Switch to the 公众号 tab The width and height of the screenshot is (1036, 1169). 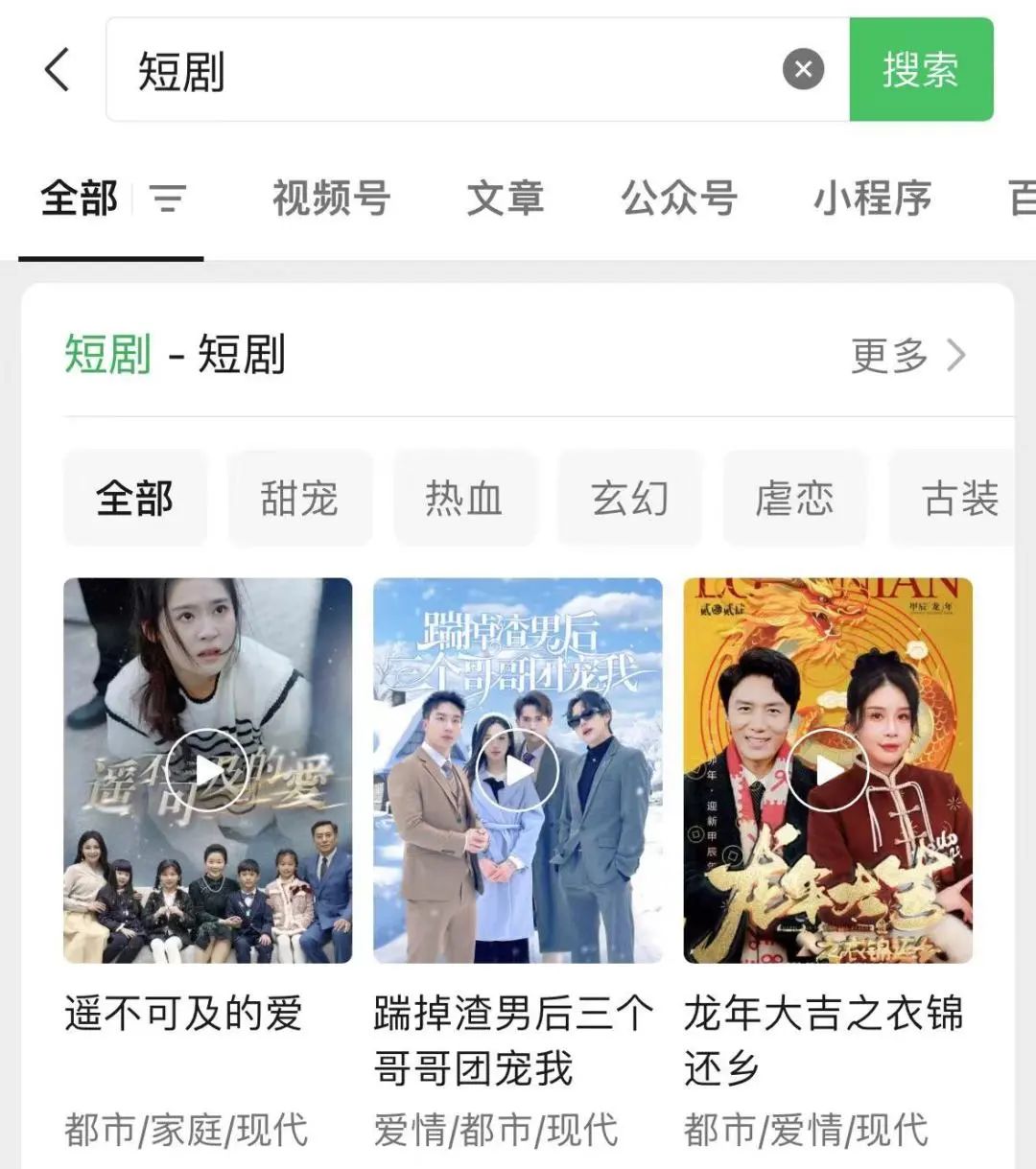679,199
